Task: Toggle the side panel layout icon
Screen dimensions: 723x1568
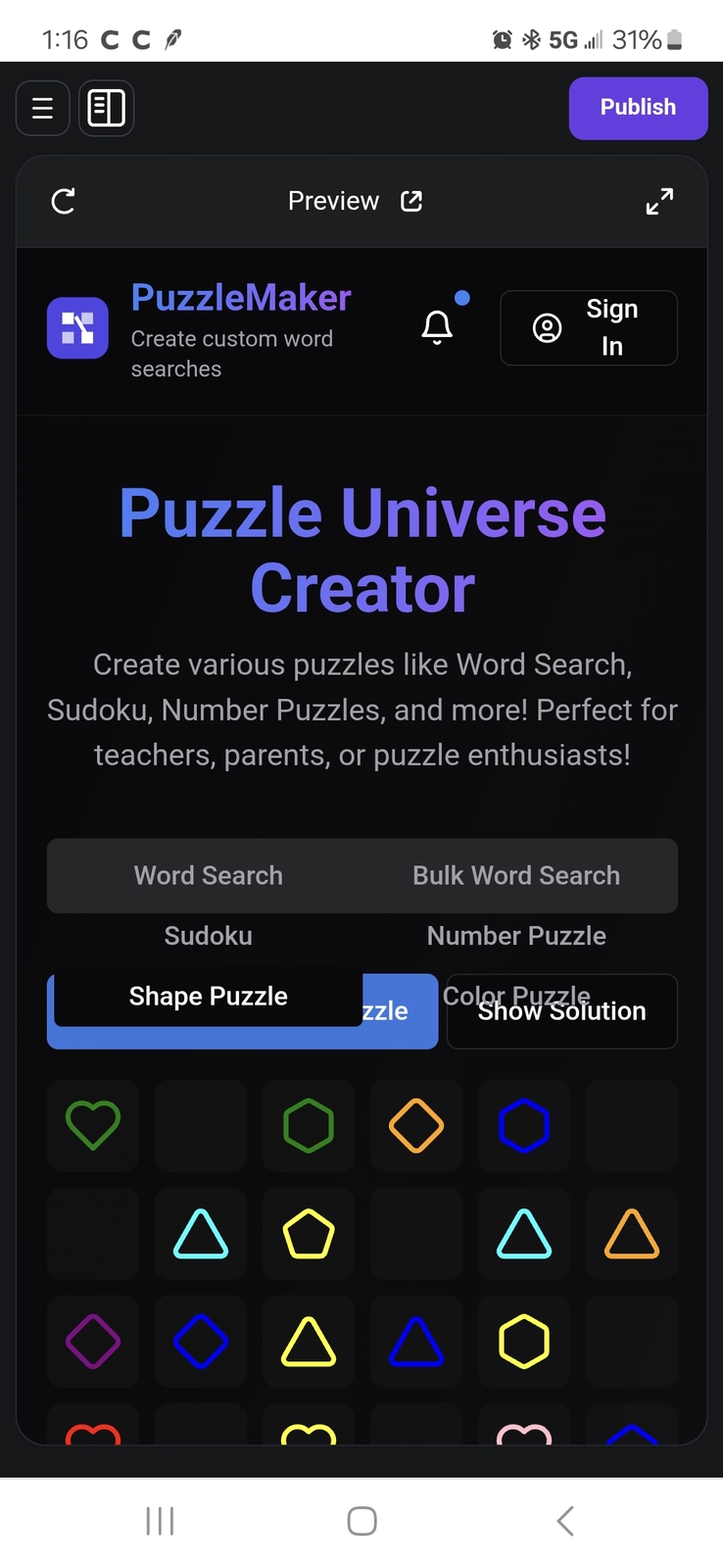Action: [106, 108]
